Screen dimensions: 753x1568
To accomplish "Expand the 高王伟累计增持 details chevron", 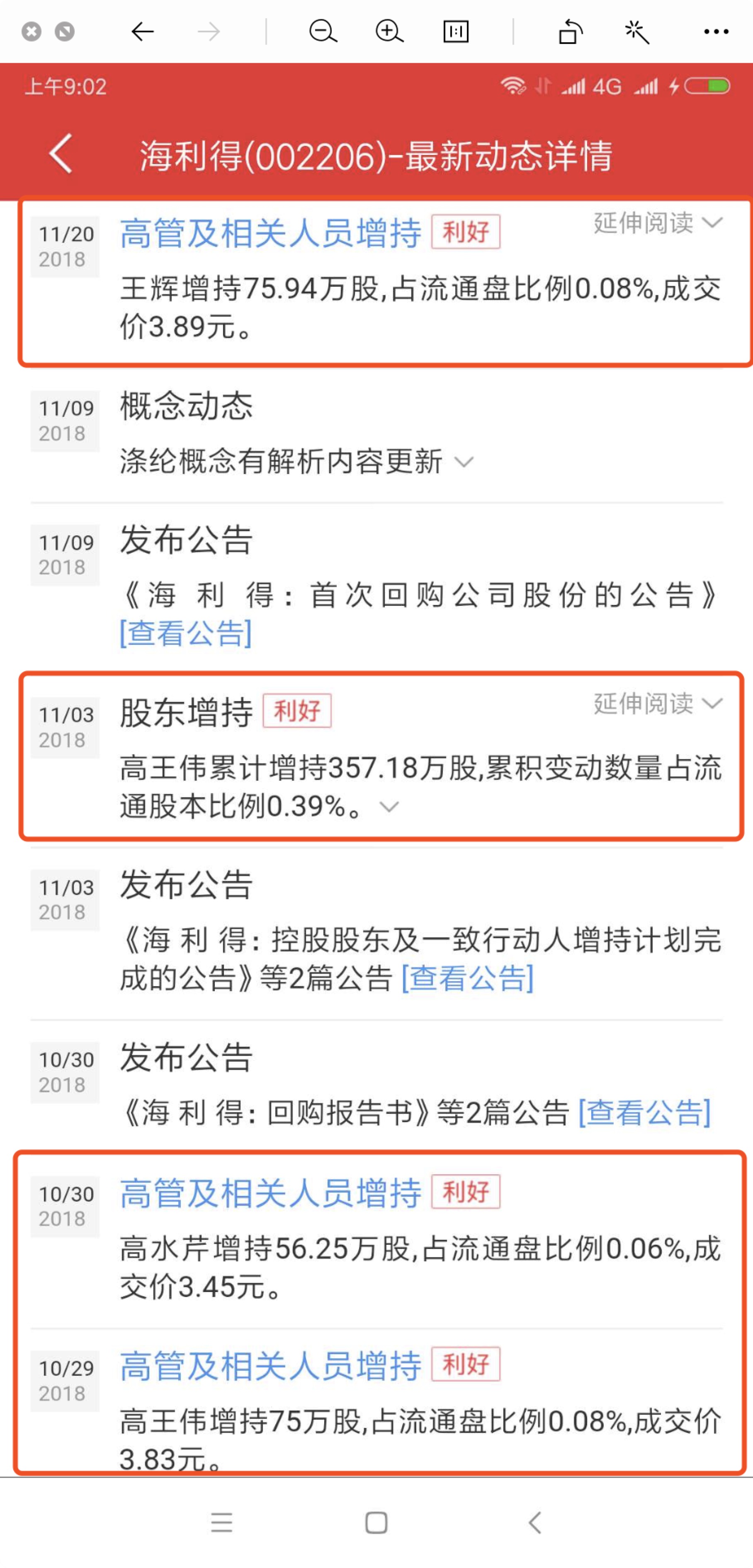I will click(389, 807).
